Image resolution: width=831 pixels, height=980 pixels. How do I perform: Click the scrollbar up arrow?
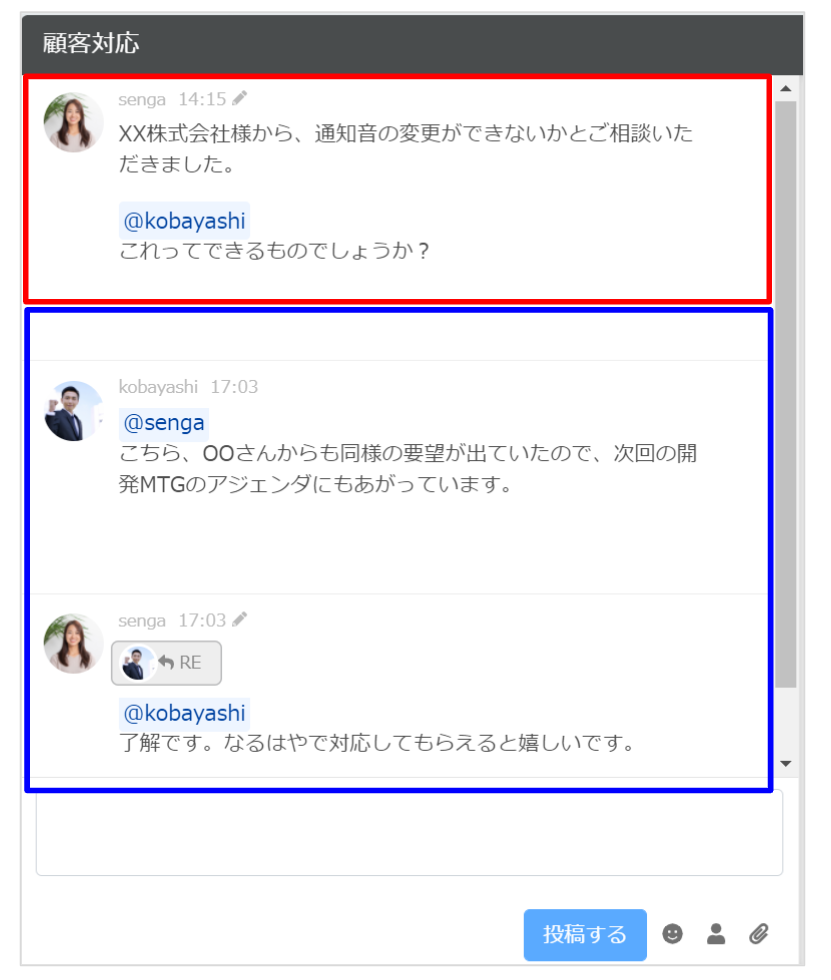786,89
